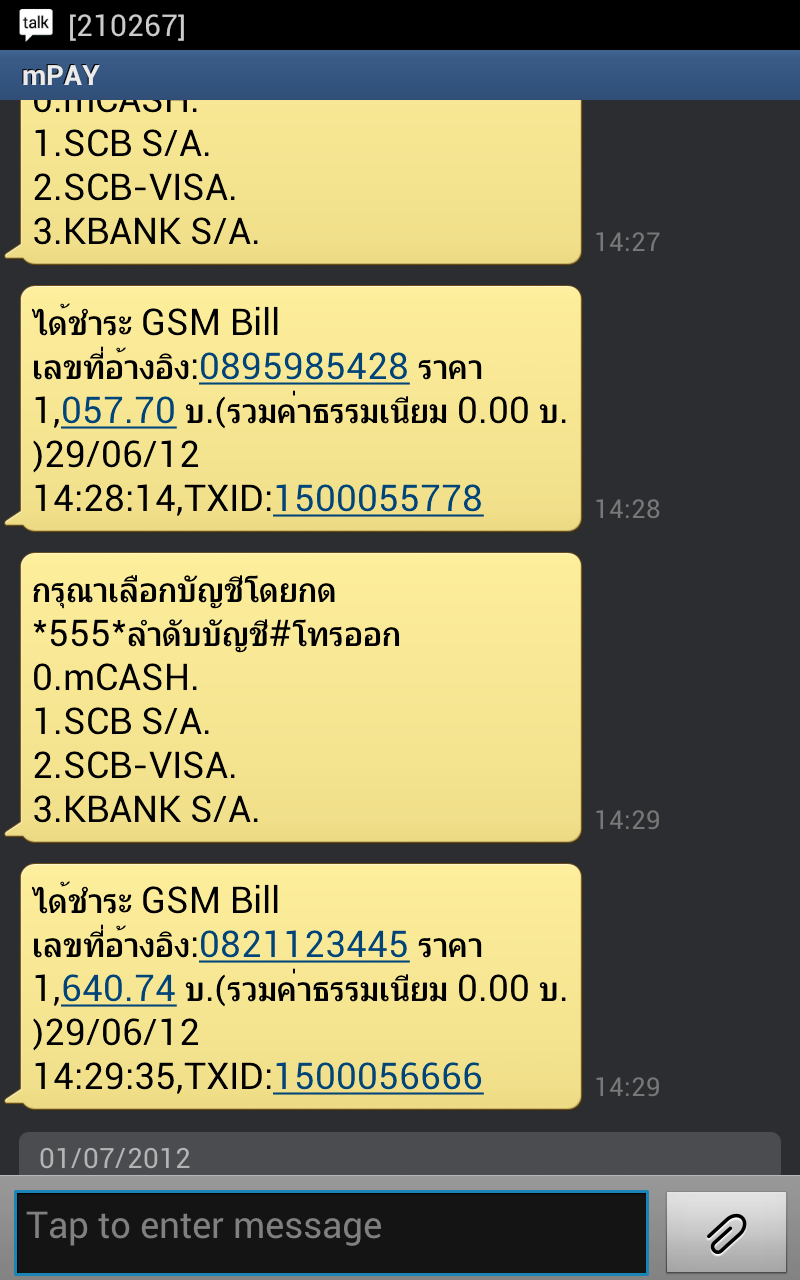Tap the TXID link 1500056666
This screenshot has height=1280, width=800.
(377, 1077)
